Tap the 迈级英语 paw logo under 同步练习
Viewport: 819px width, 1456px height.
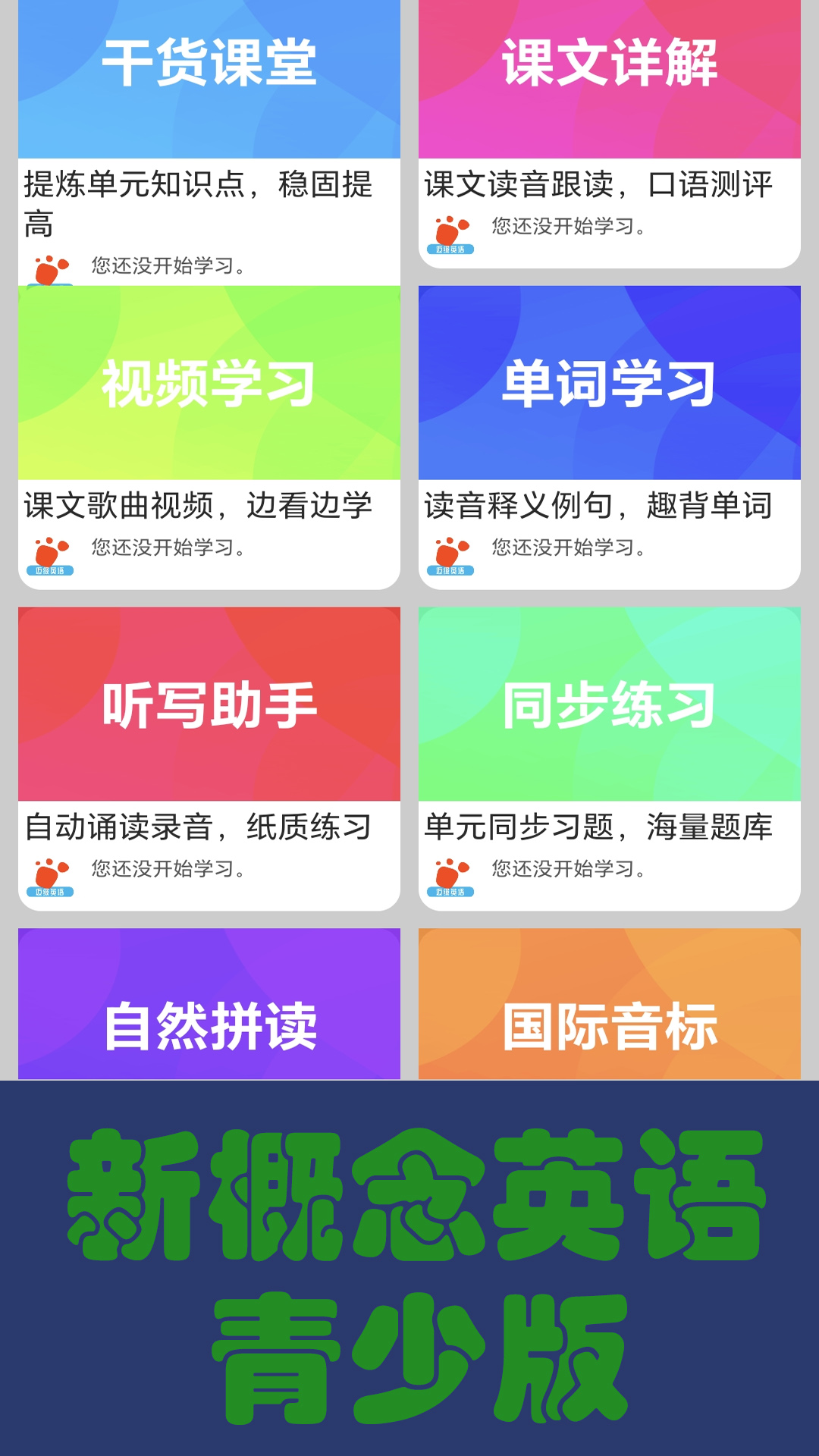tap(449, 868)
